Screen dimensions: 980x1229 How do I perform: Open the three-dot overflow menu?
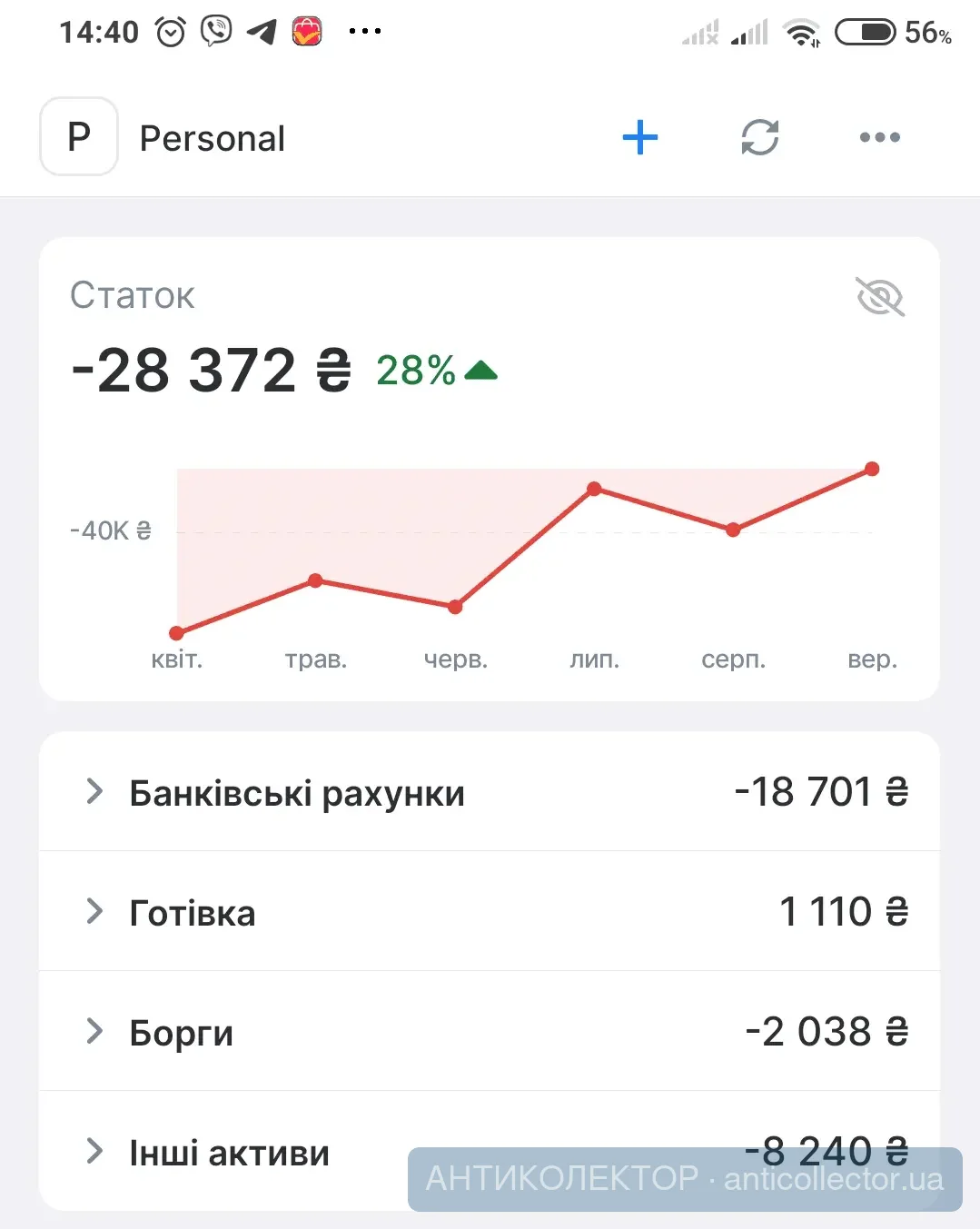tap(878, 137)
